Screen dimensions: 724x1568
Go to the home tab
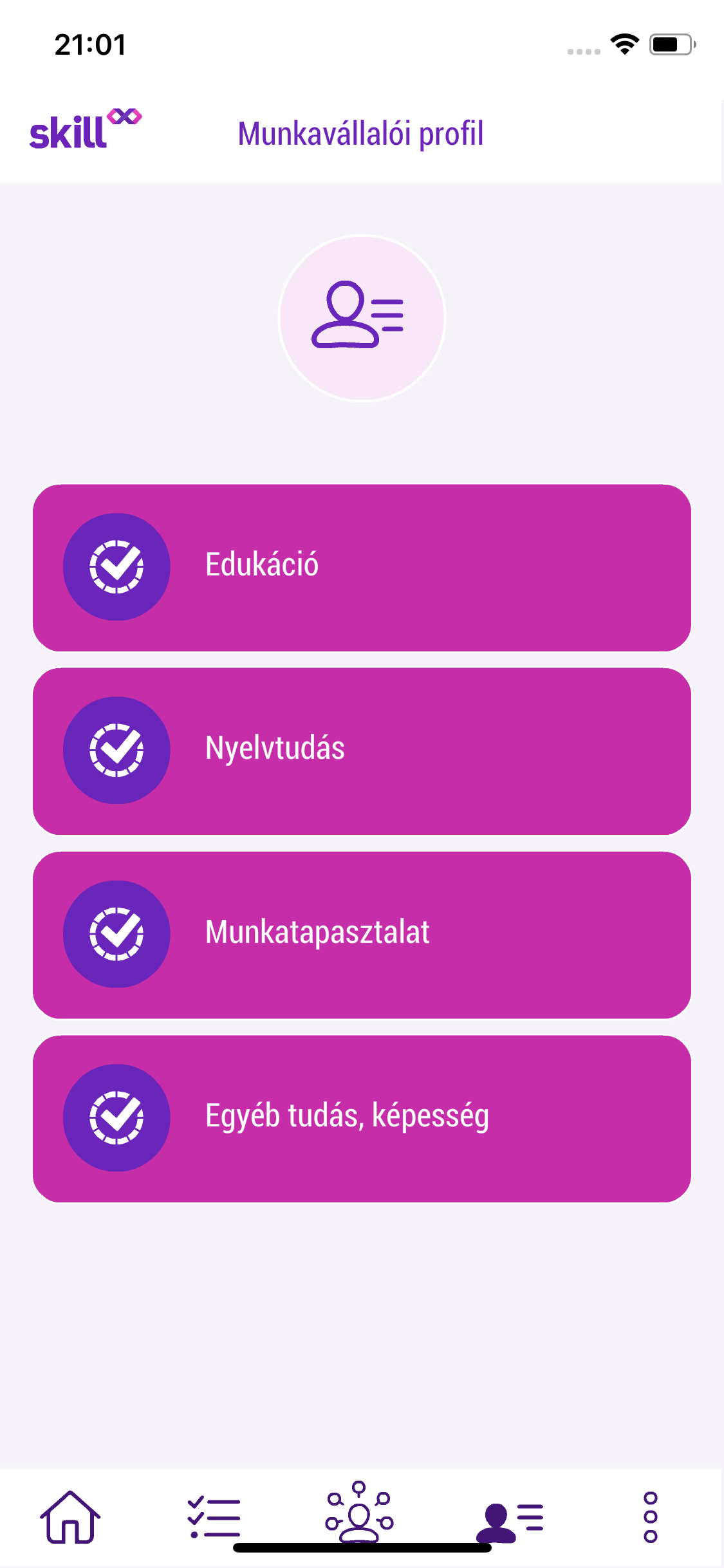[x=70, y=1517]
